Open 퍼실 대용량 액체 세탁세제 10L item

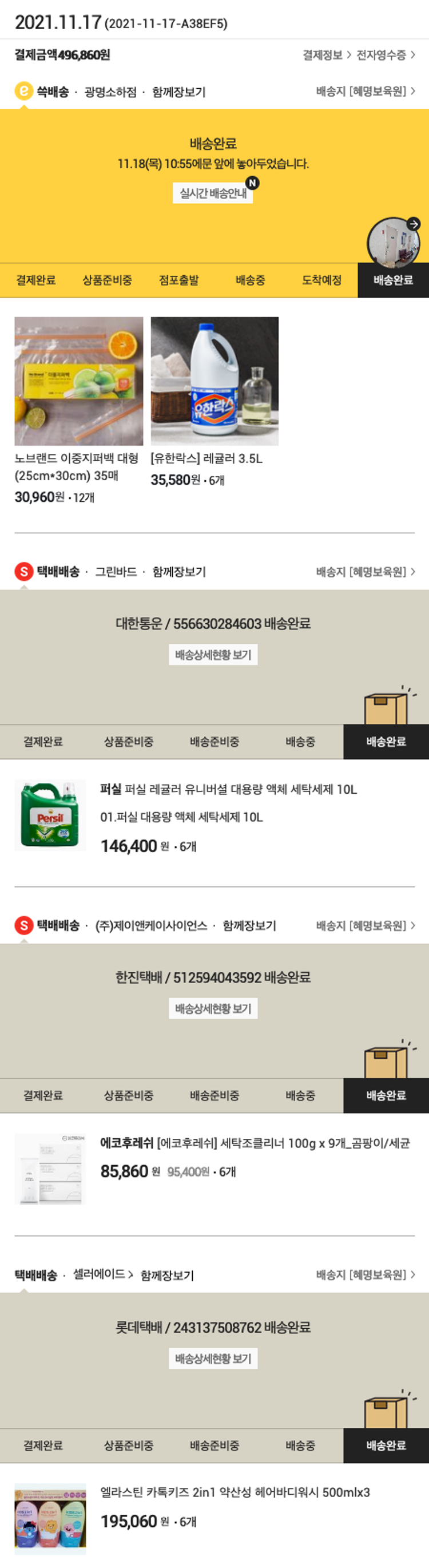point(228,790)
